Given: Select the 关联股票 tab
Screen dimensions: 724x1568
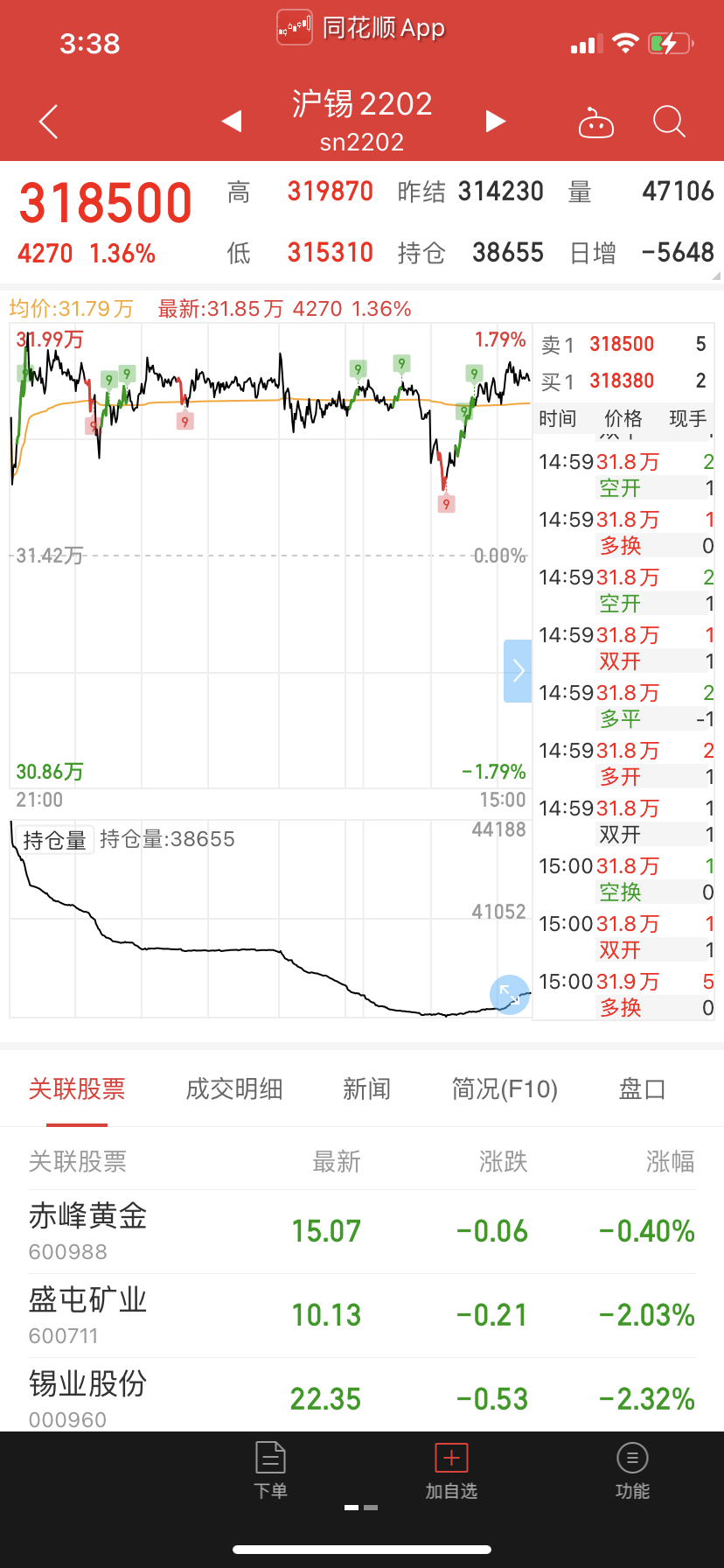Looking at the screenshot, I should pyautogui.click(x=77, y=1089).
